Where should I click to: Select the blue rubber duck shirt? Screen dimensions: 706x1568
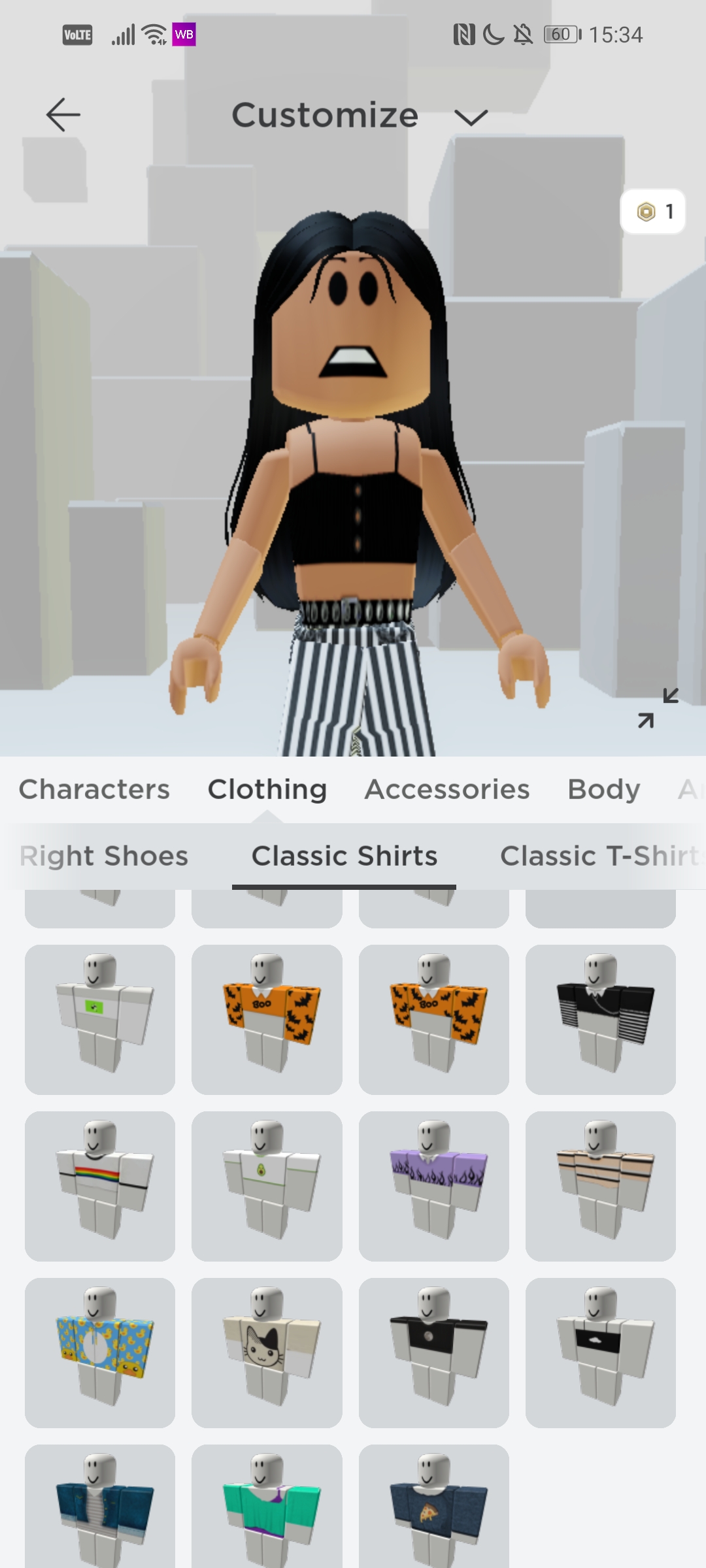click(100, 1352)
